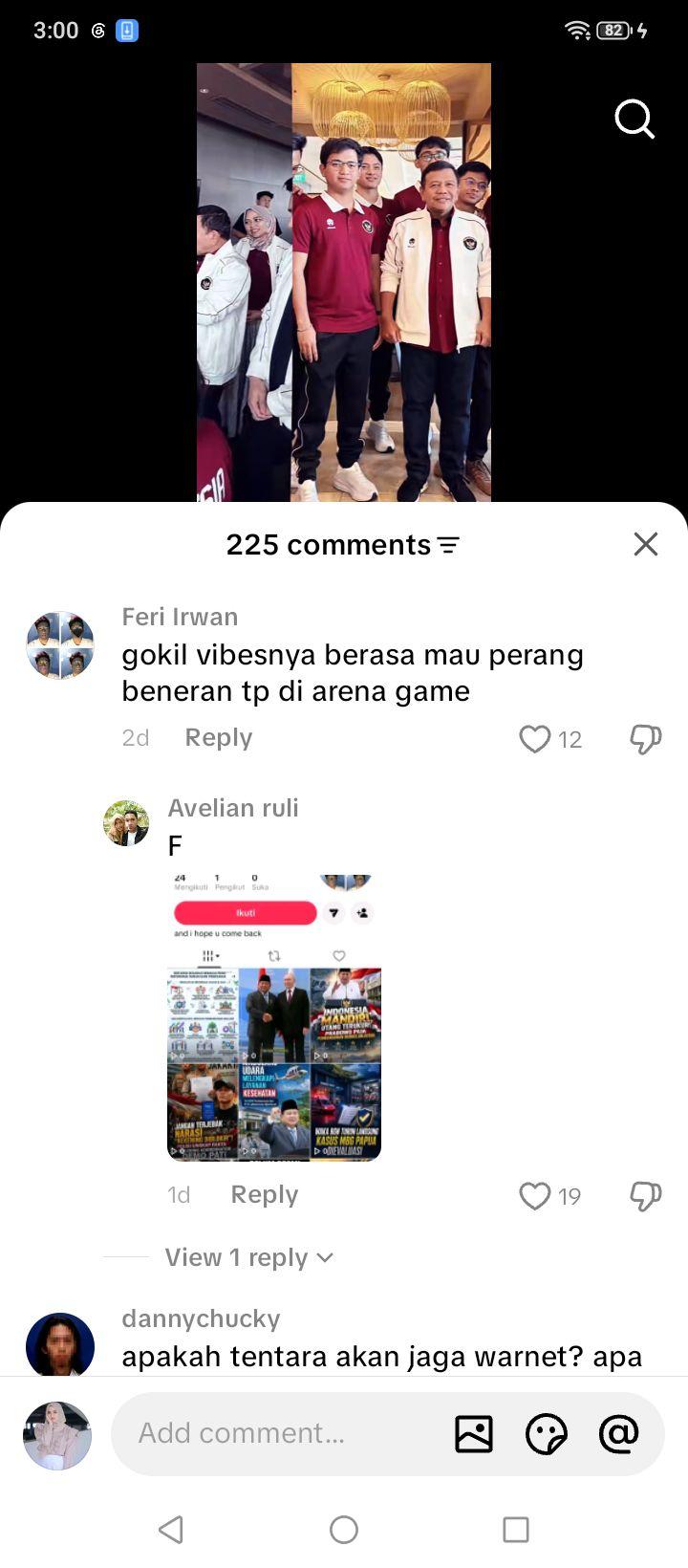Expand View 1 reply
Image resolution: width=688 pixels, height=1568 pixels.
click(249, 1257)
